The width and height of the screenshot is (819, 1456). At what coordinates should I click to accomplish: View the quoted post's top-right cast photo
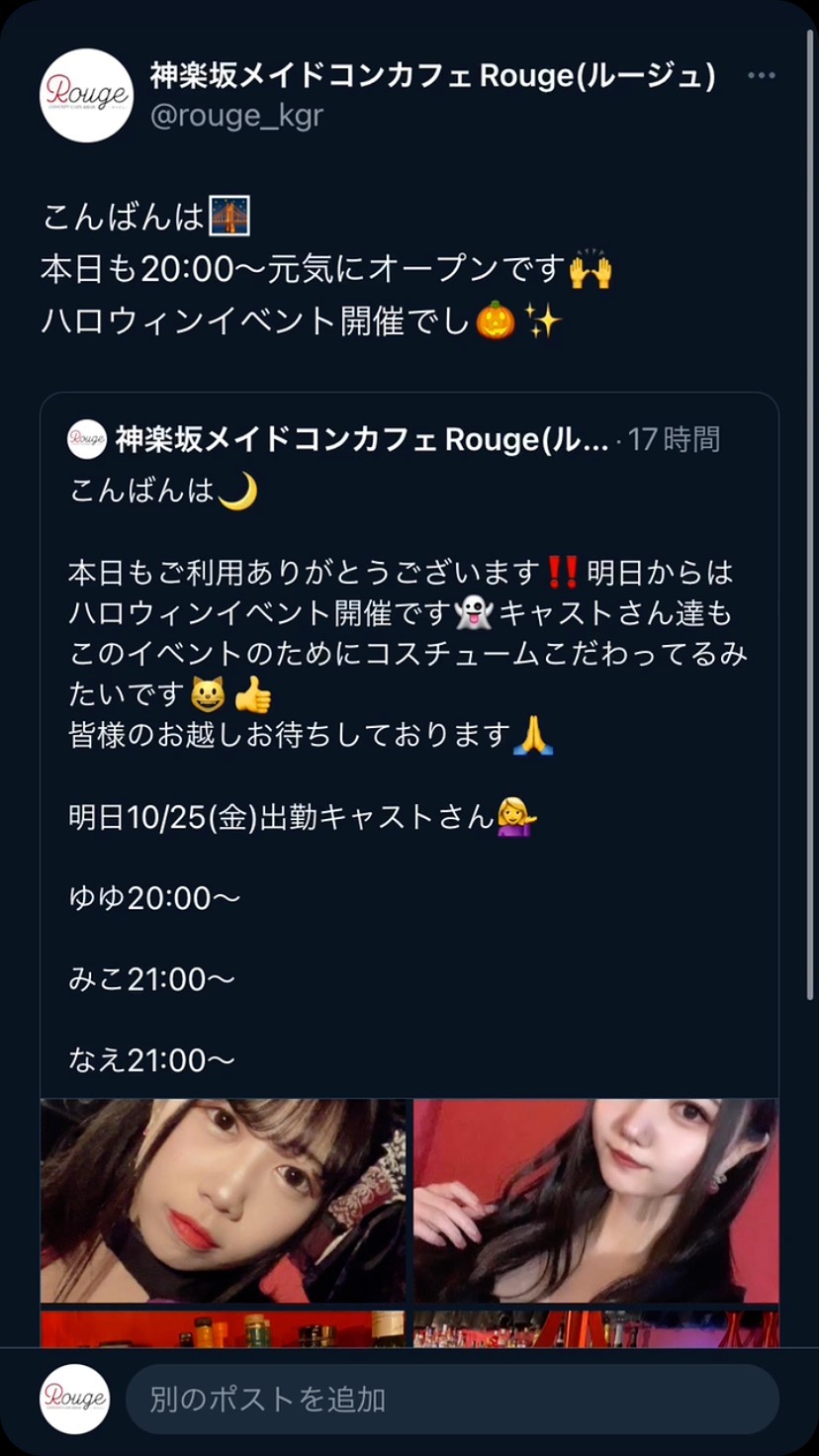[x=595, y=1200]
